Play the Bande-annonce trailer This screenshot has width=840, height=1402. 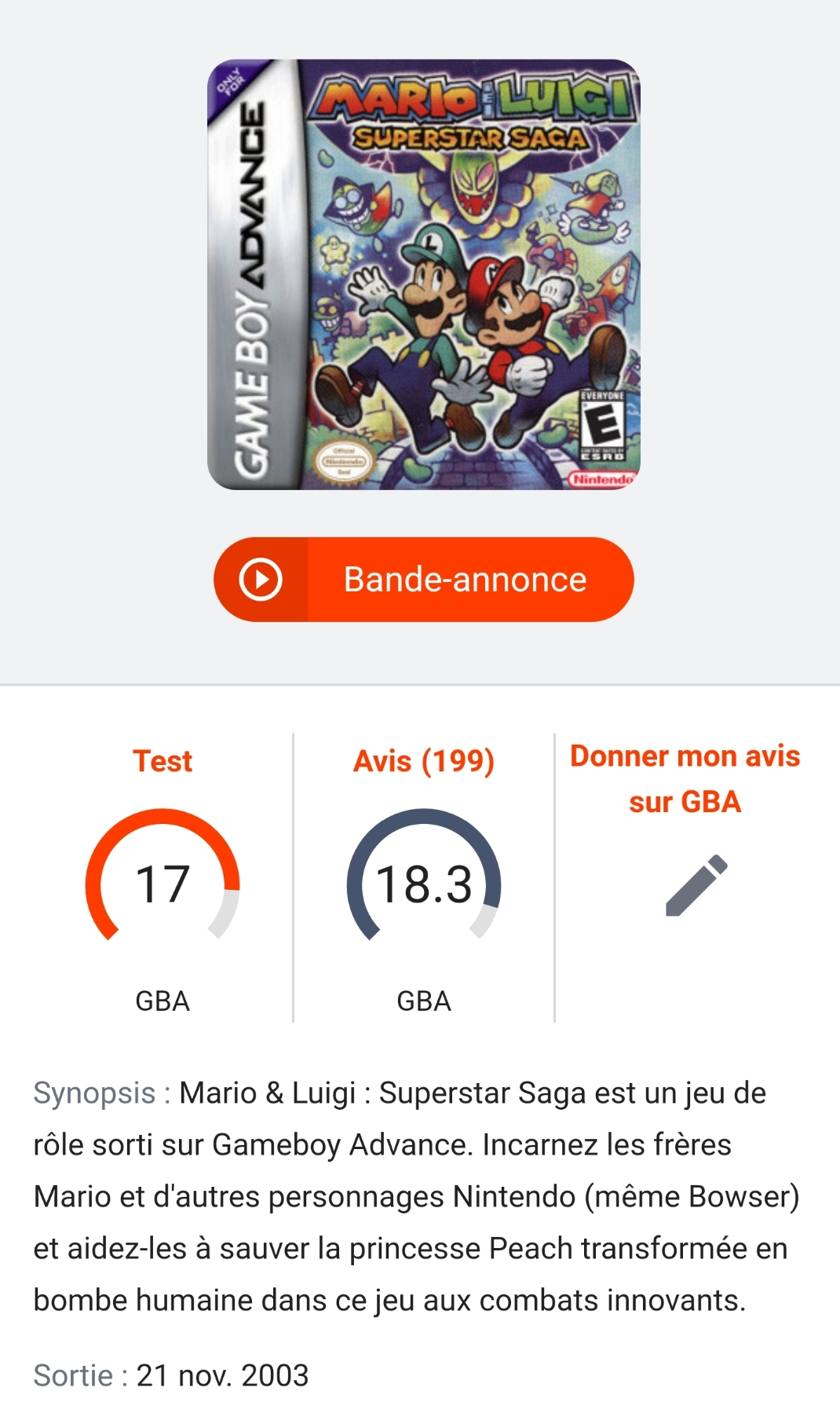(x=423, y=580)
